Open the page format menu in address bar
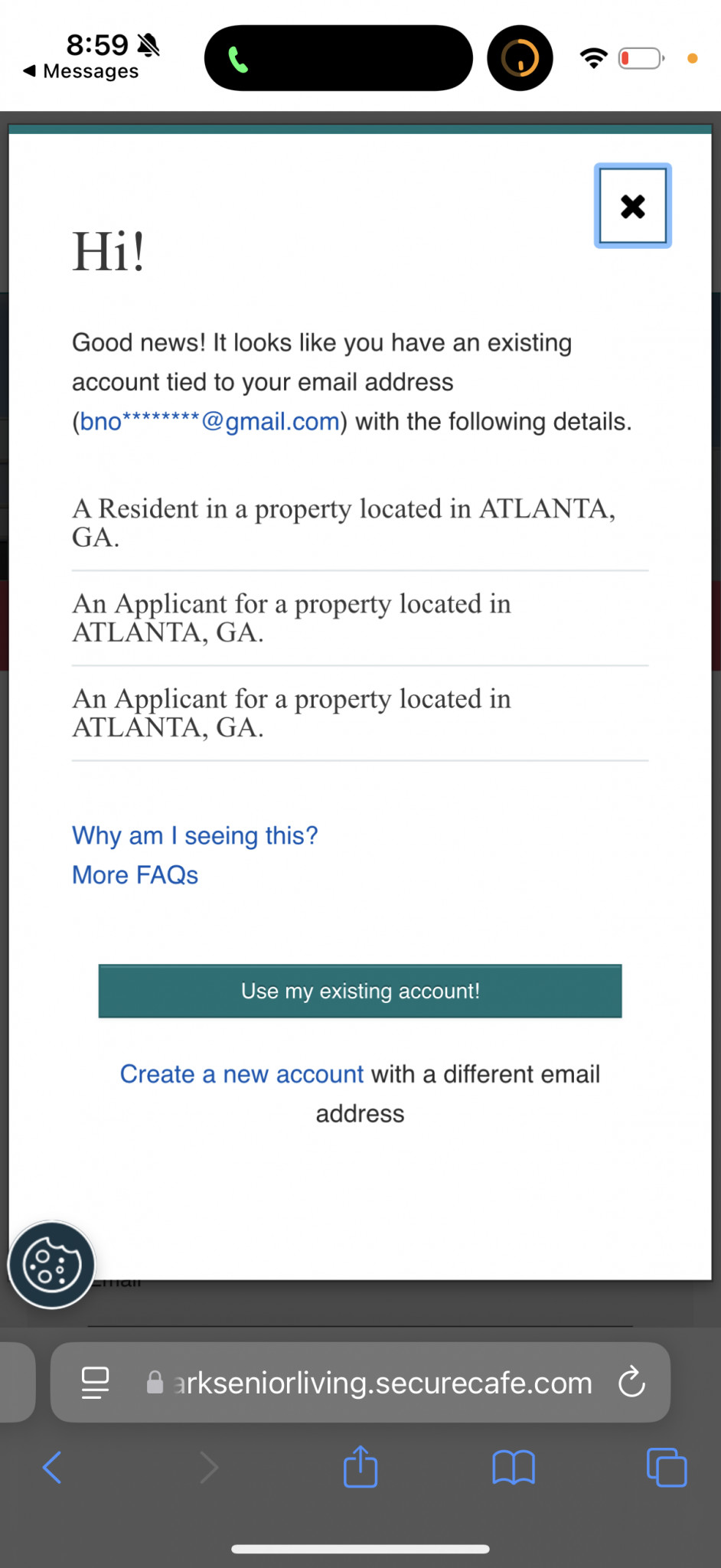The image size is (721, 1568). (96, 1383)
